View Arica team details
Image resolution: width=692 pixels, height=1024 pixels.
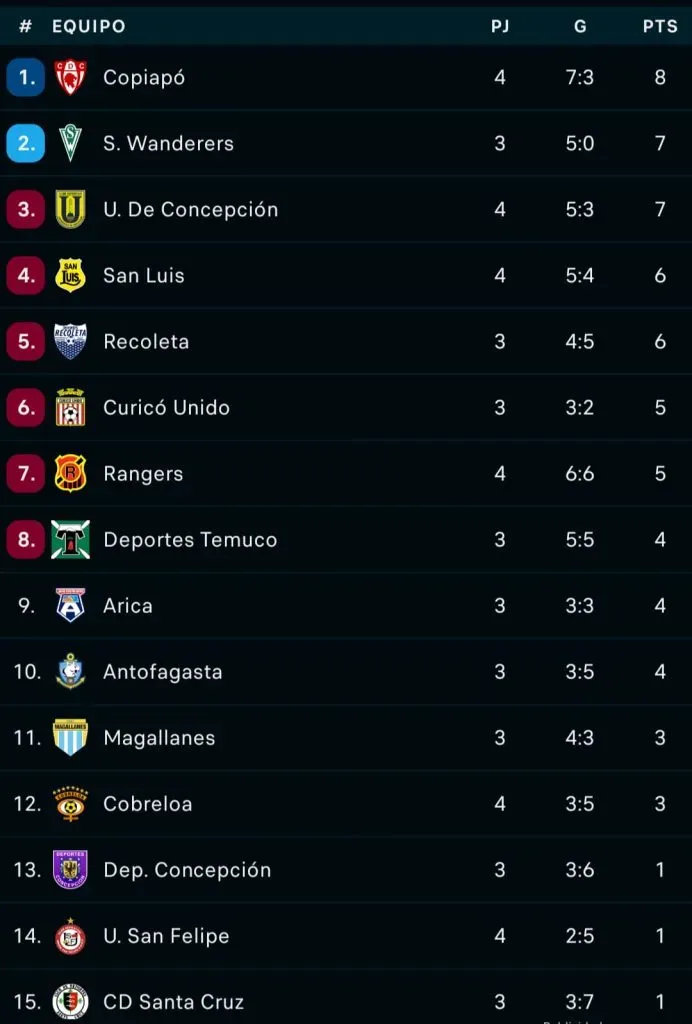pyautogui.click(x=128, y=605)
